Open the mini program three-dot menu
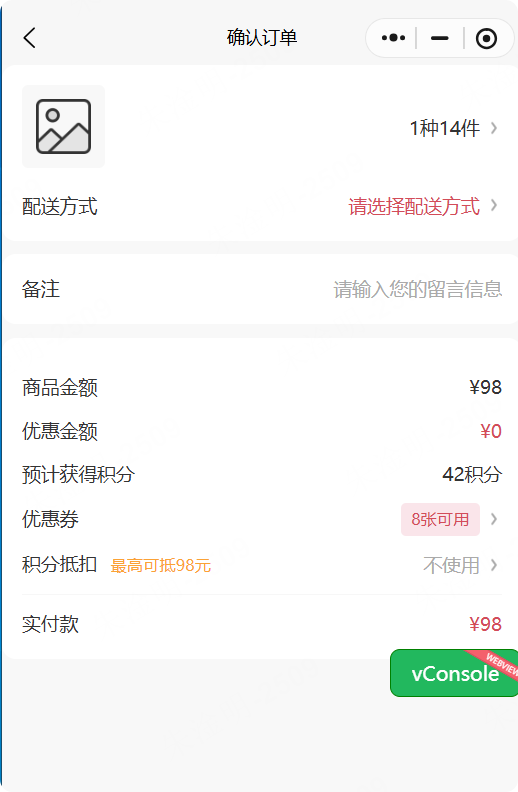 (x=393, y=38)
